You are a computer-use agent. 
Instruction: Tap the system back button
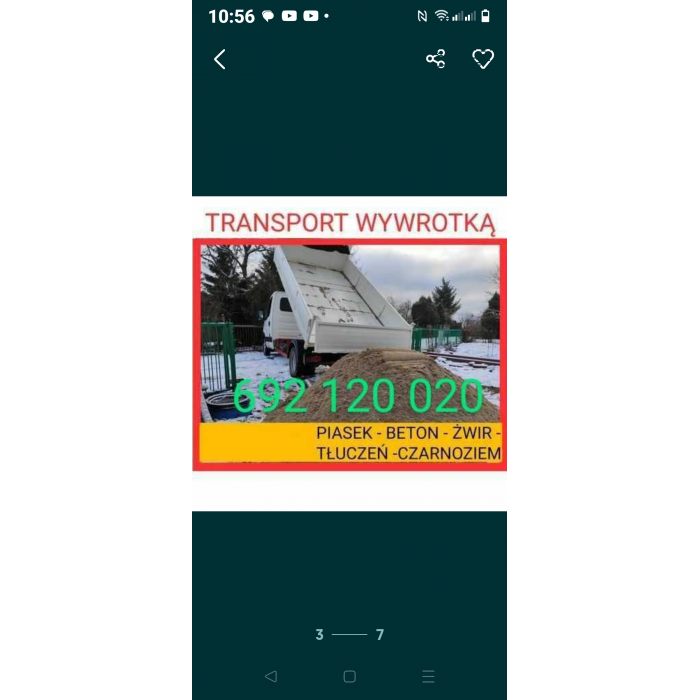[270, 676]
